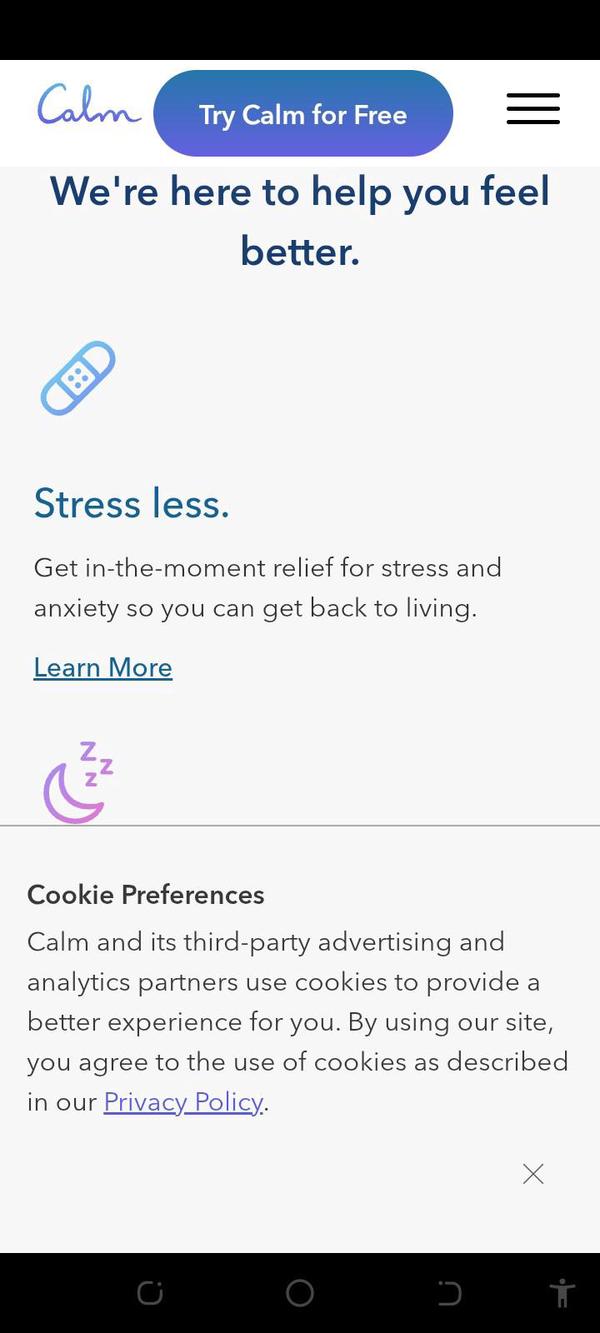The width and height of the screenshot is (600, 1333).
Task: Open the accessibility shortcut button
Action: pos(562,1293)
